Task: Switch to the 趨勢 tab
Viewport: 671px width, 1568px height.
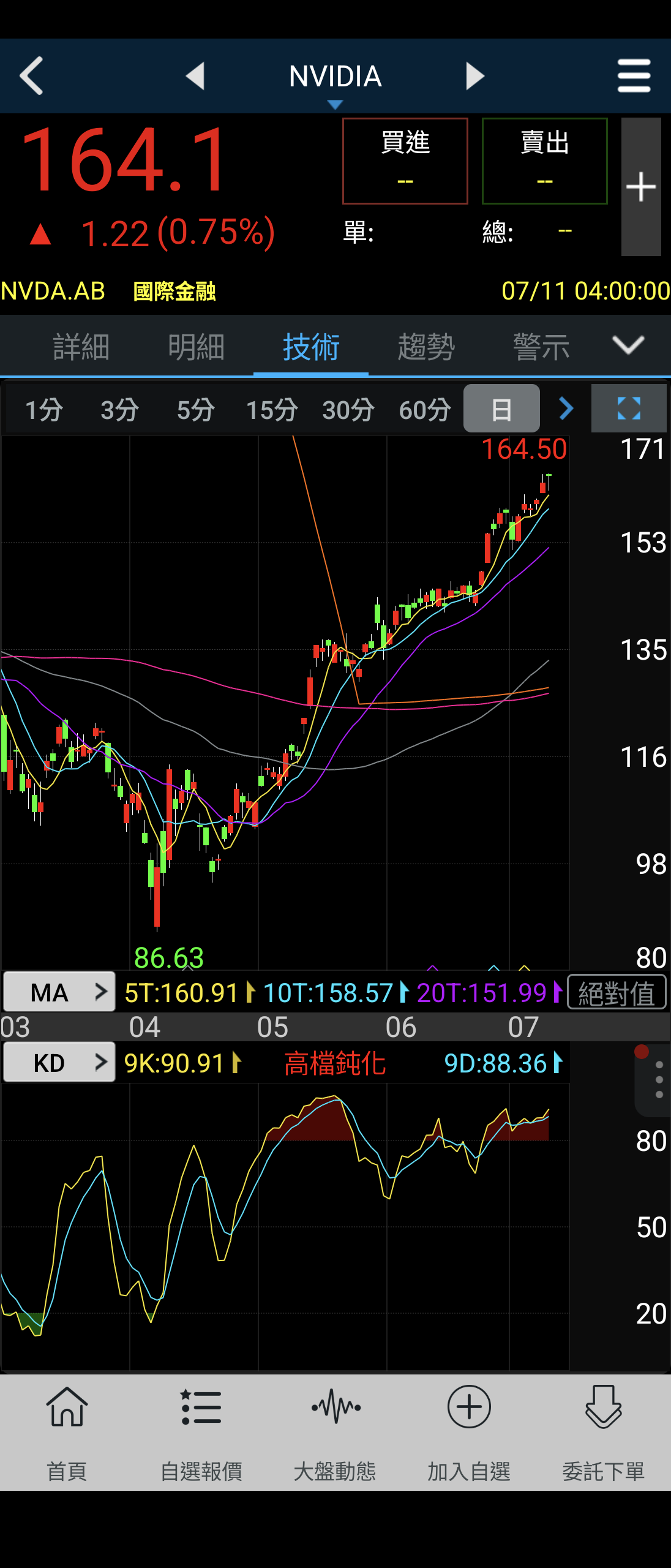Action: [x=426, y=347]
